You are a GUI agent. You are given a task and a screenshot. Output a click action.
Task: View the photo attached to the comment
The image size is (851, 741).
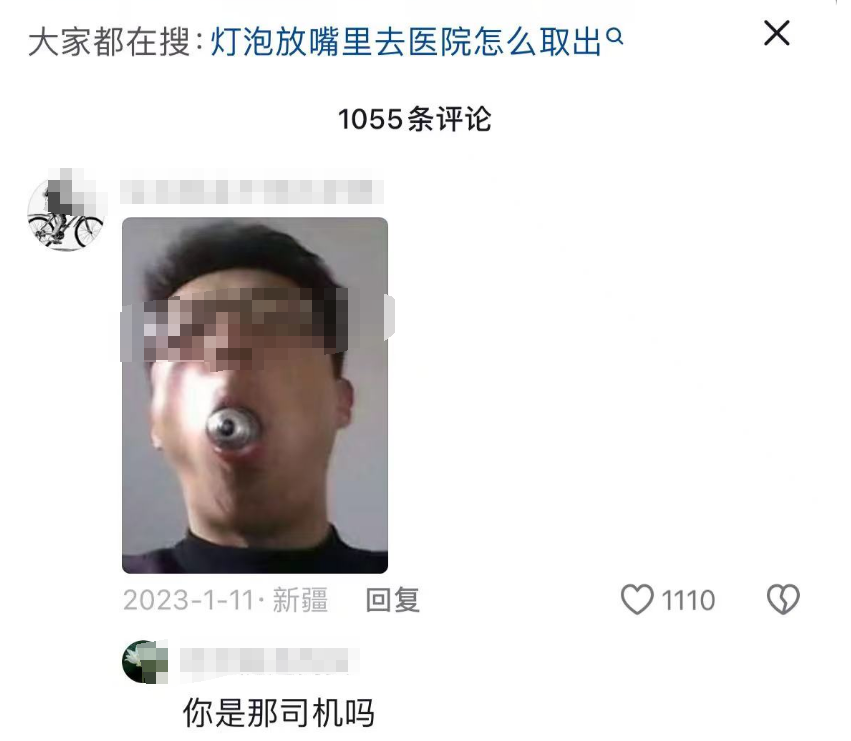255,394
